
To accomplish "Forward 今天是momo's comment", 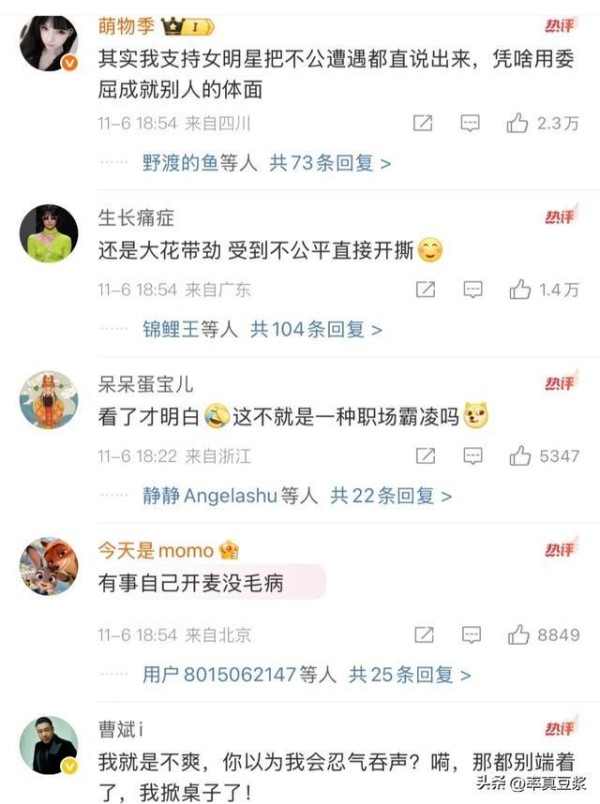I will 425,635.
